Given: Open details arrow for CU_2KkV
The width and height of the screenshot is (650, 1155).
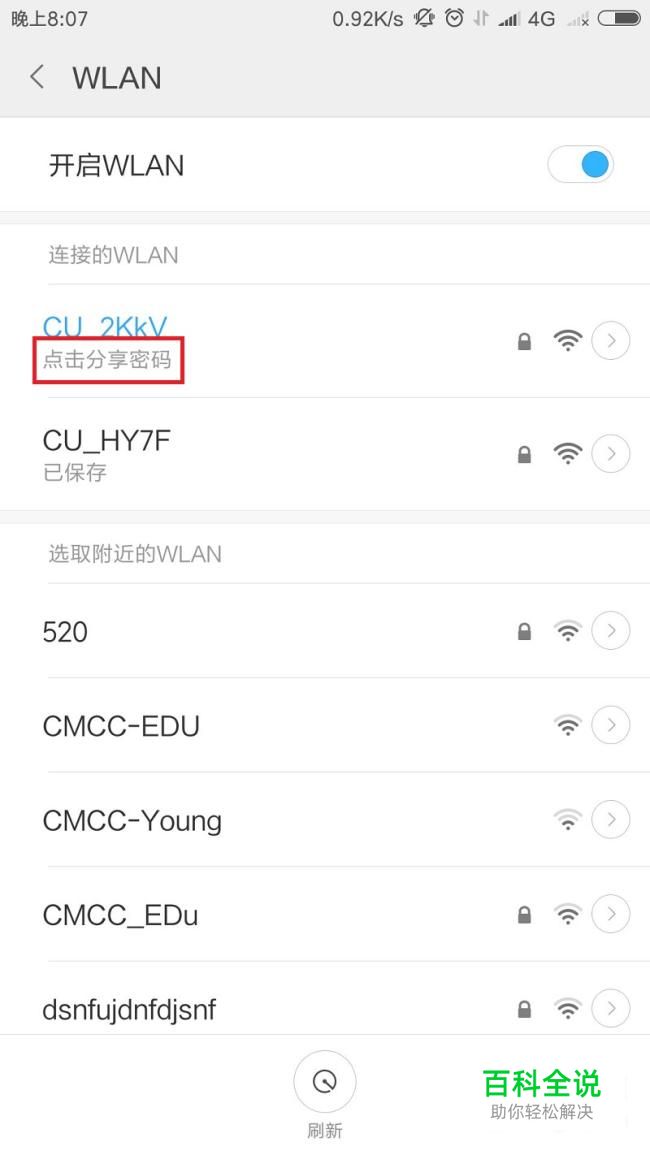Looking at the screenshot, I should [610, 340].
